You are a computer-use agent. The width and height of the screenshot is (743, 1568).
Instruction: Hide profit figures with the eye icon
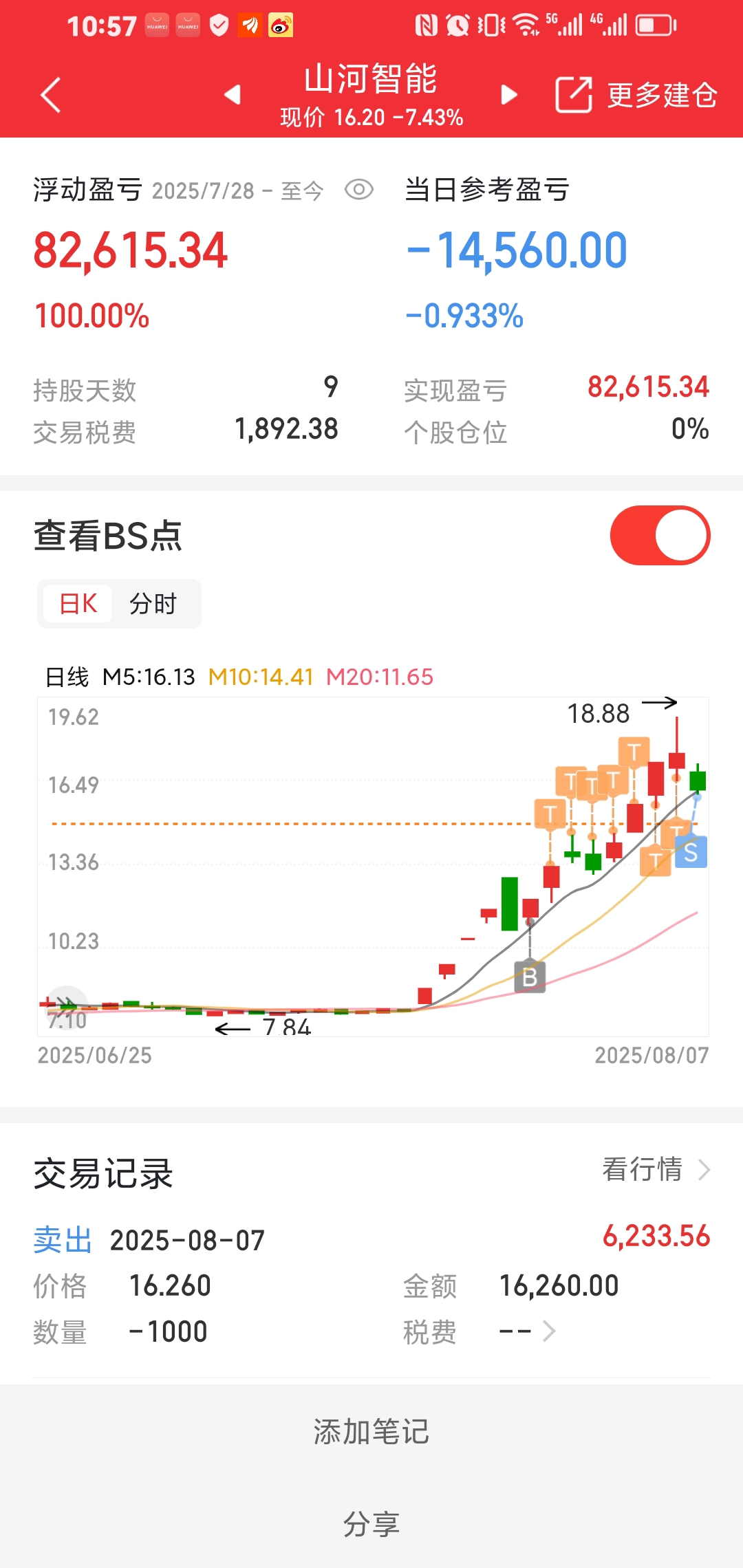[359, 189]
